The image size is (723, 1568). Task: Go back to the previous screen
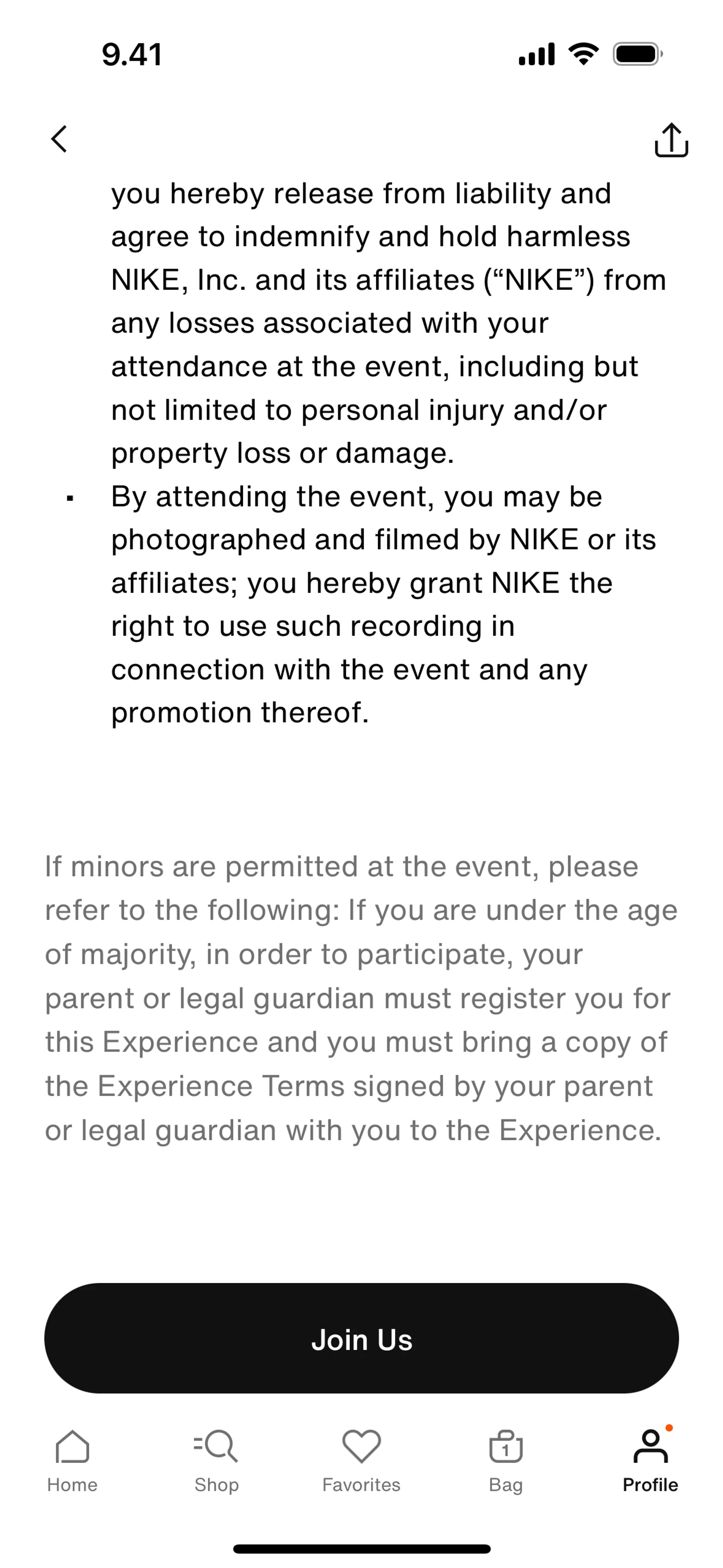[59, 139]
